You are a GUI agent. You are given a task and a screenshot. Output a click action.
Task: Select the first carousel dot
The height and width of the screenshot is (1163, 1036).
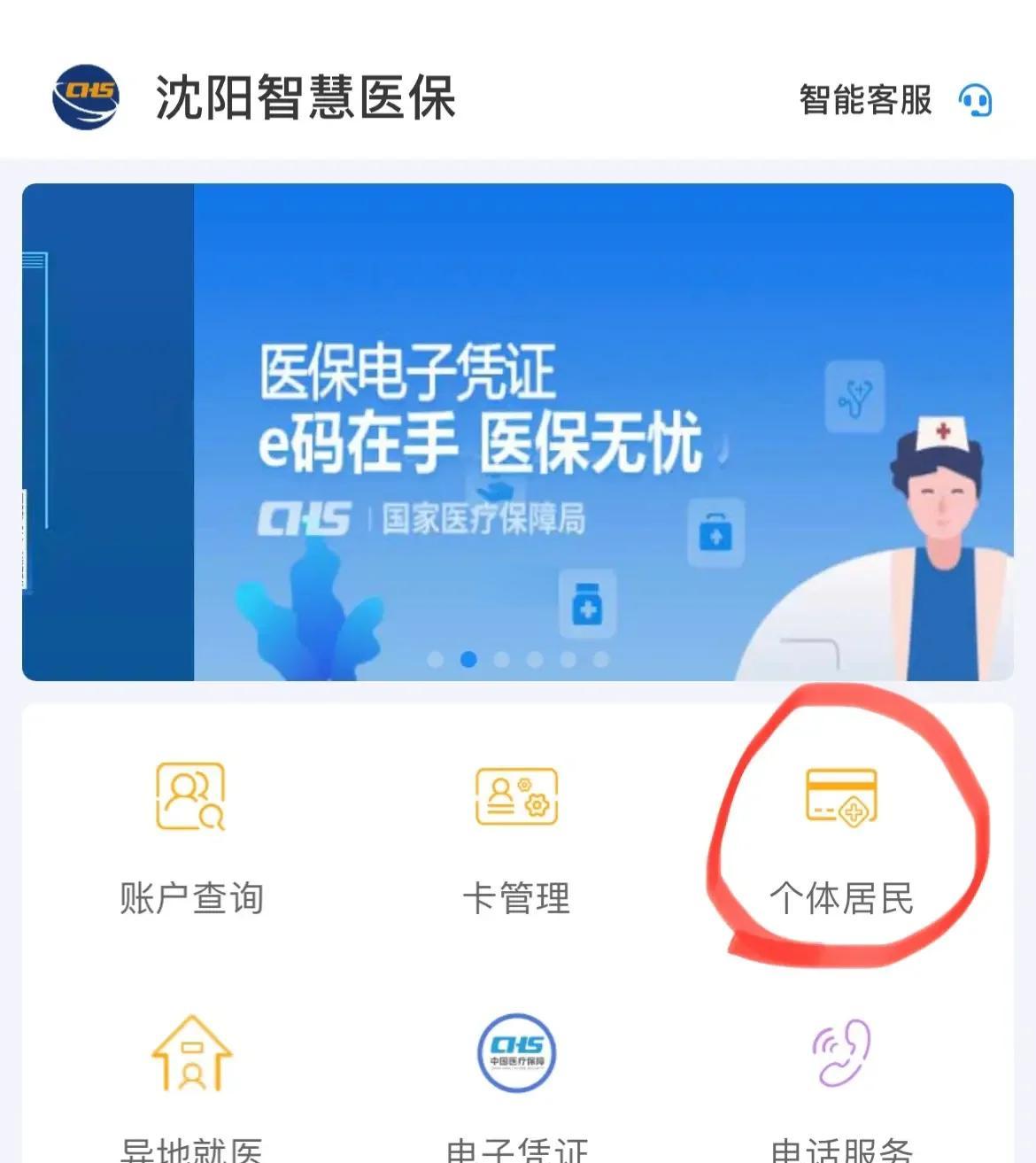(x=436, y=657)
